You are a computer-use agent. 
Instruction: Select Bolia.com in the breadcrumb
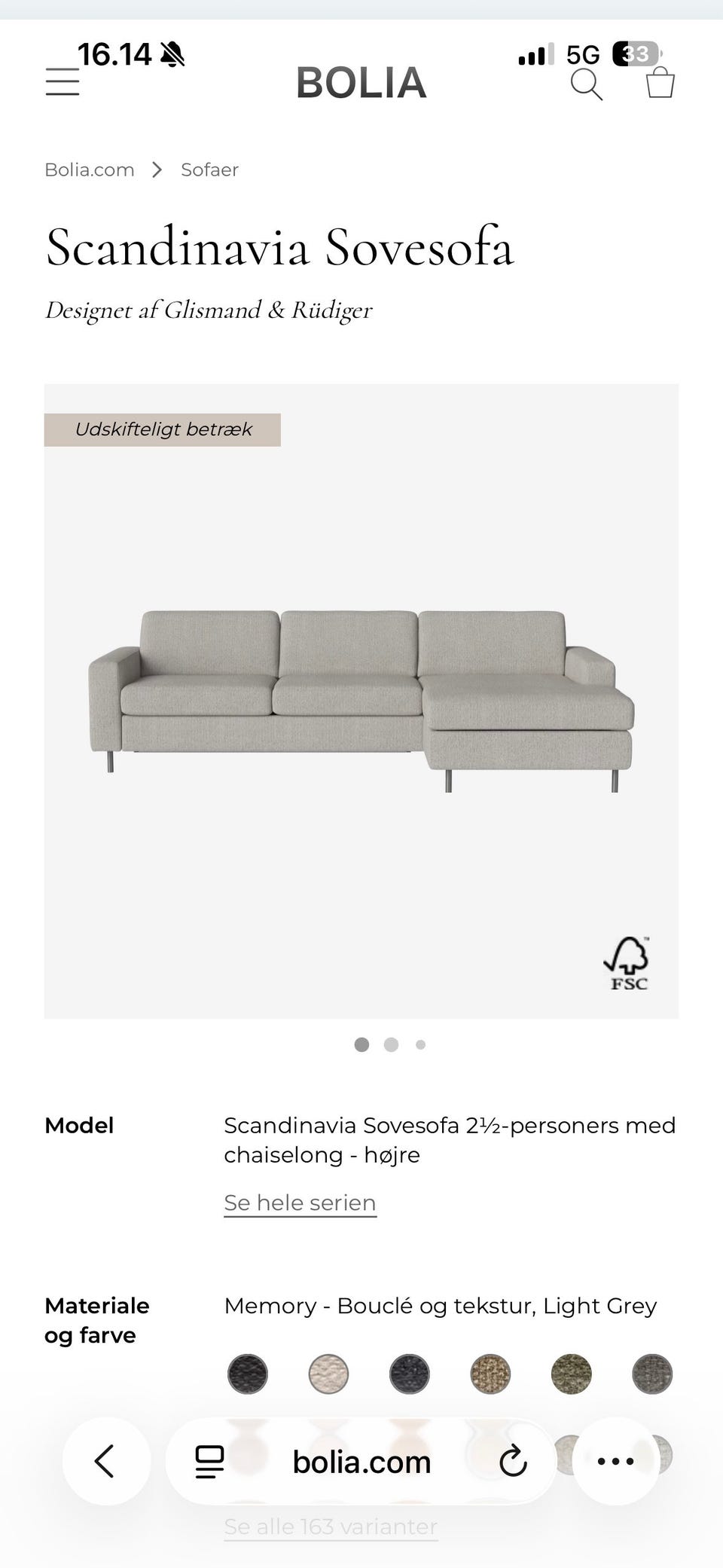coord(90,170)
